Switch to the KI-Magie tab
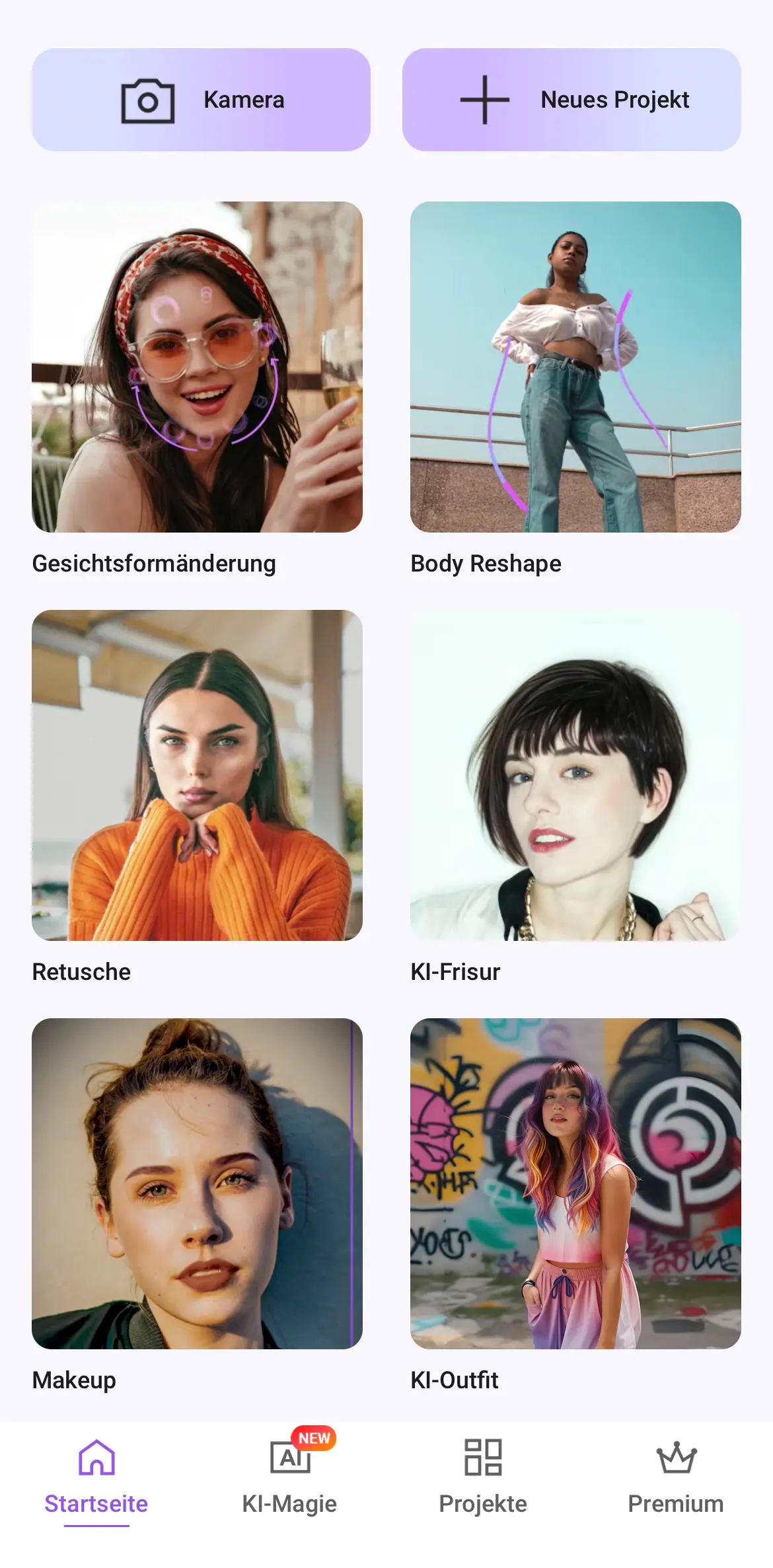Screen dimensions: 773x1568 289,1479
